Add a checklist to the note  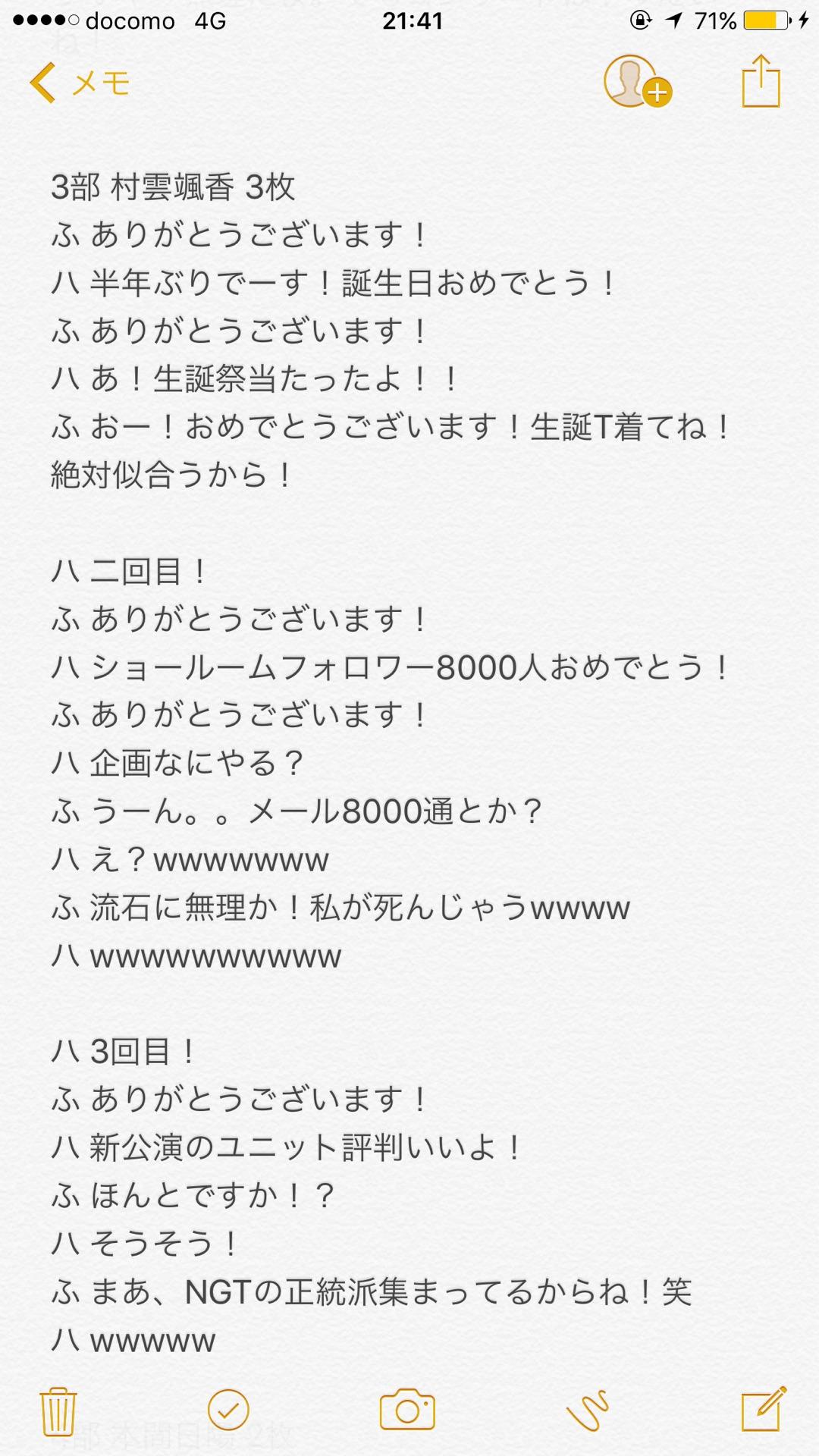(228, 1410)
